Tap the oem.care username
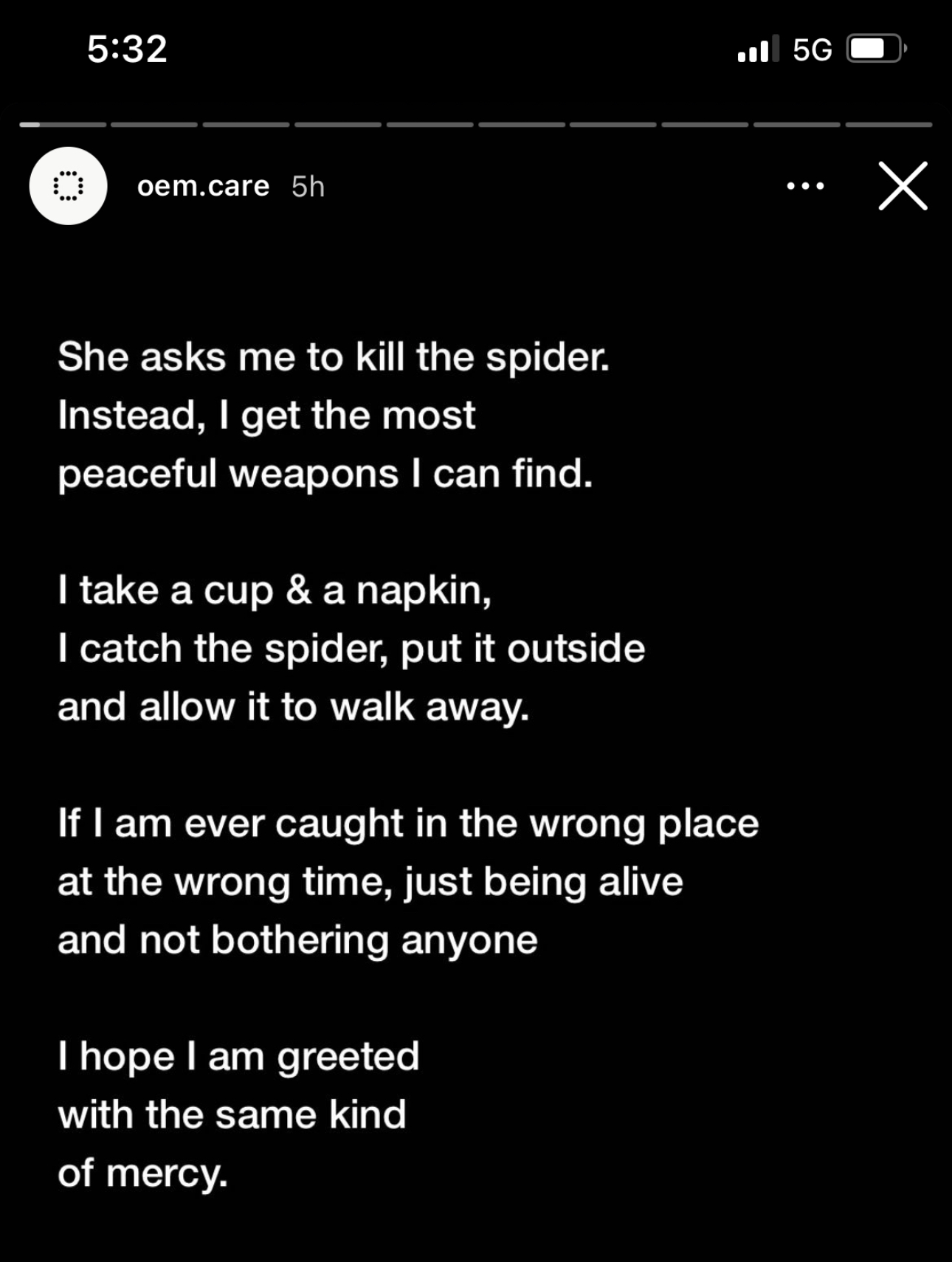 pos(203,186)
